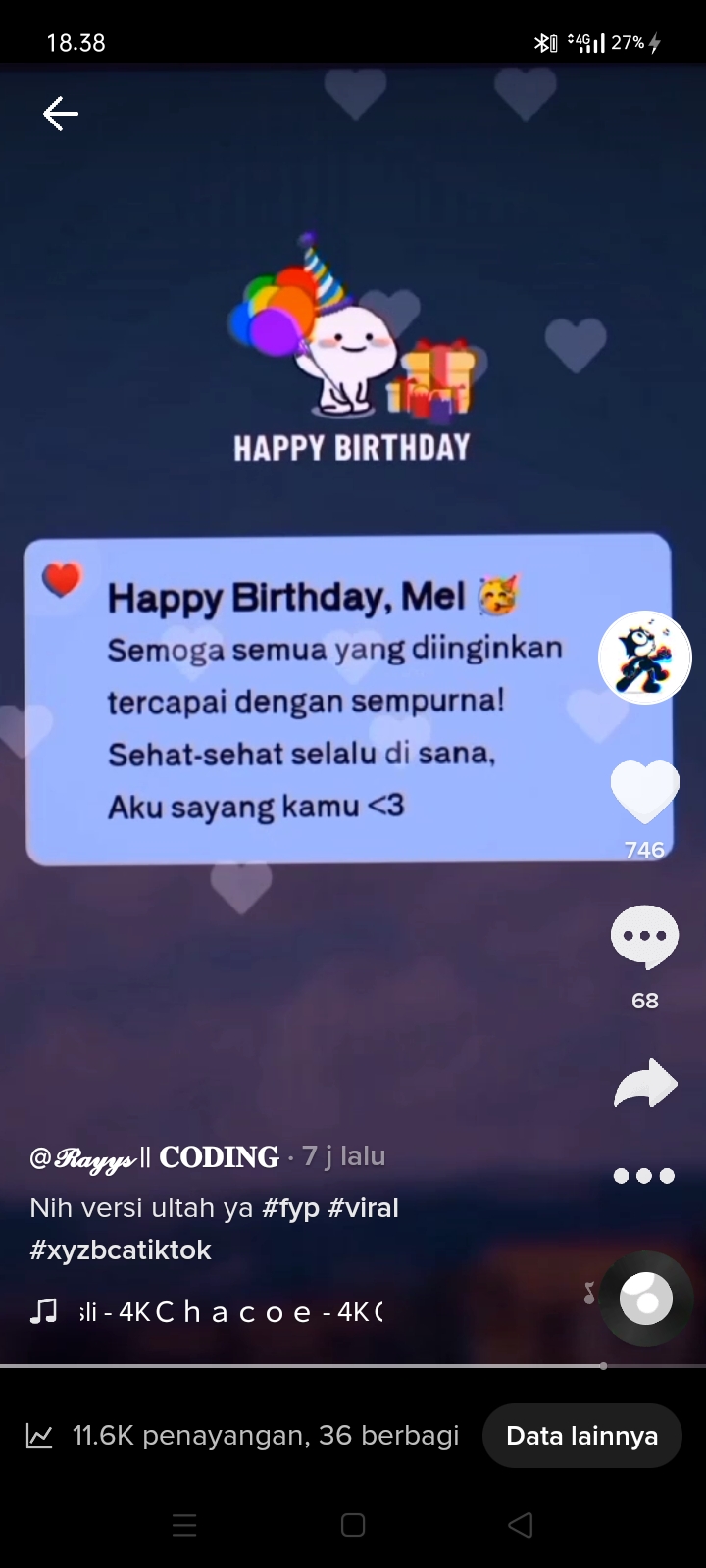Tap Data lainnya for more analytics

pyautogui.click(x=581, y=1436)
